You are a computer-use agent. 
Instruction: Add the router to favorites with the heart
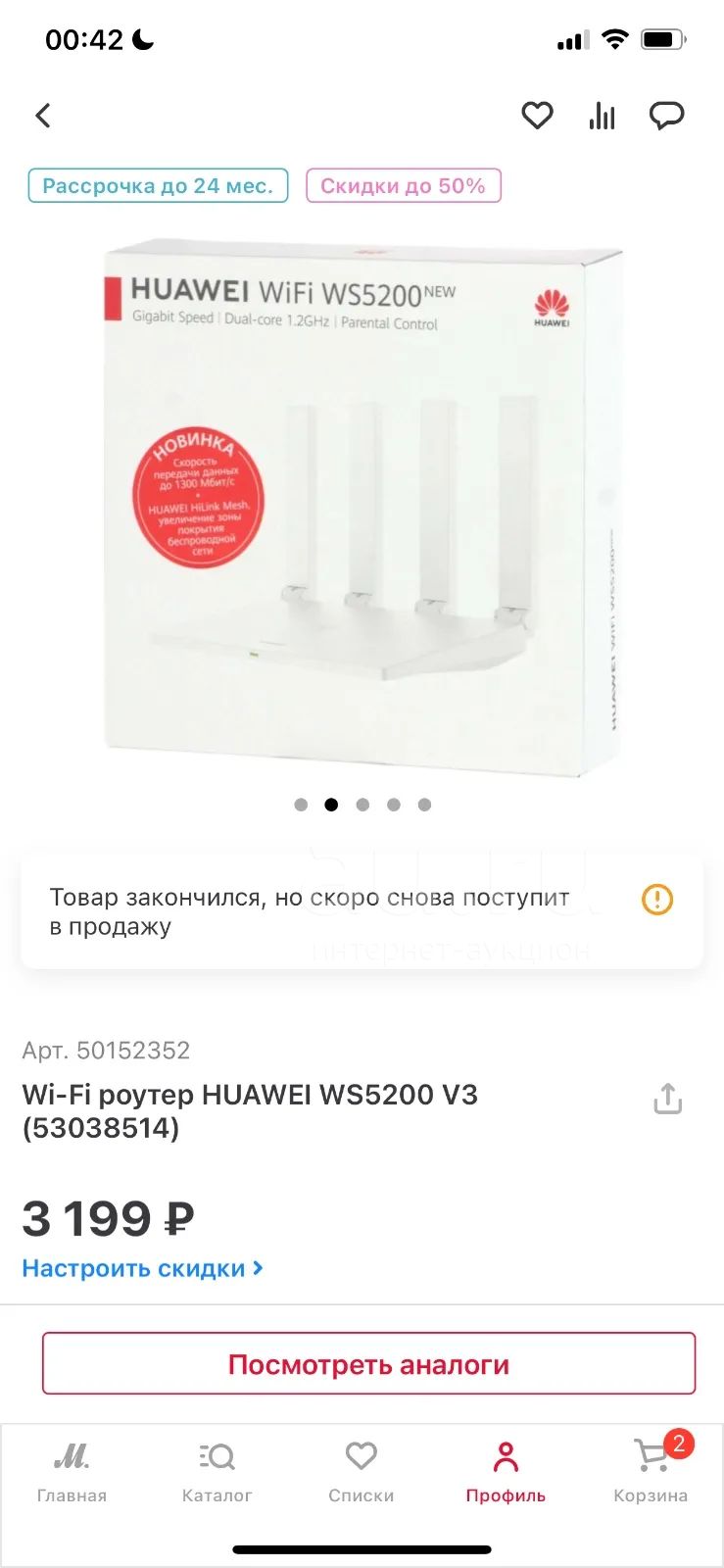click(x=537, y=116)
